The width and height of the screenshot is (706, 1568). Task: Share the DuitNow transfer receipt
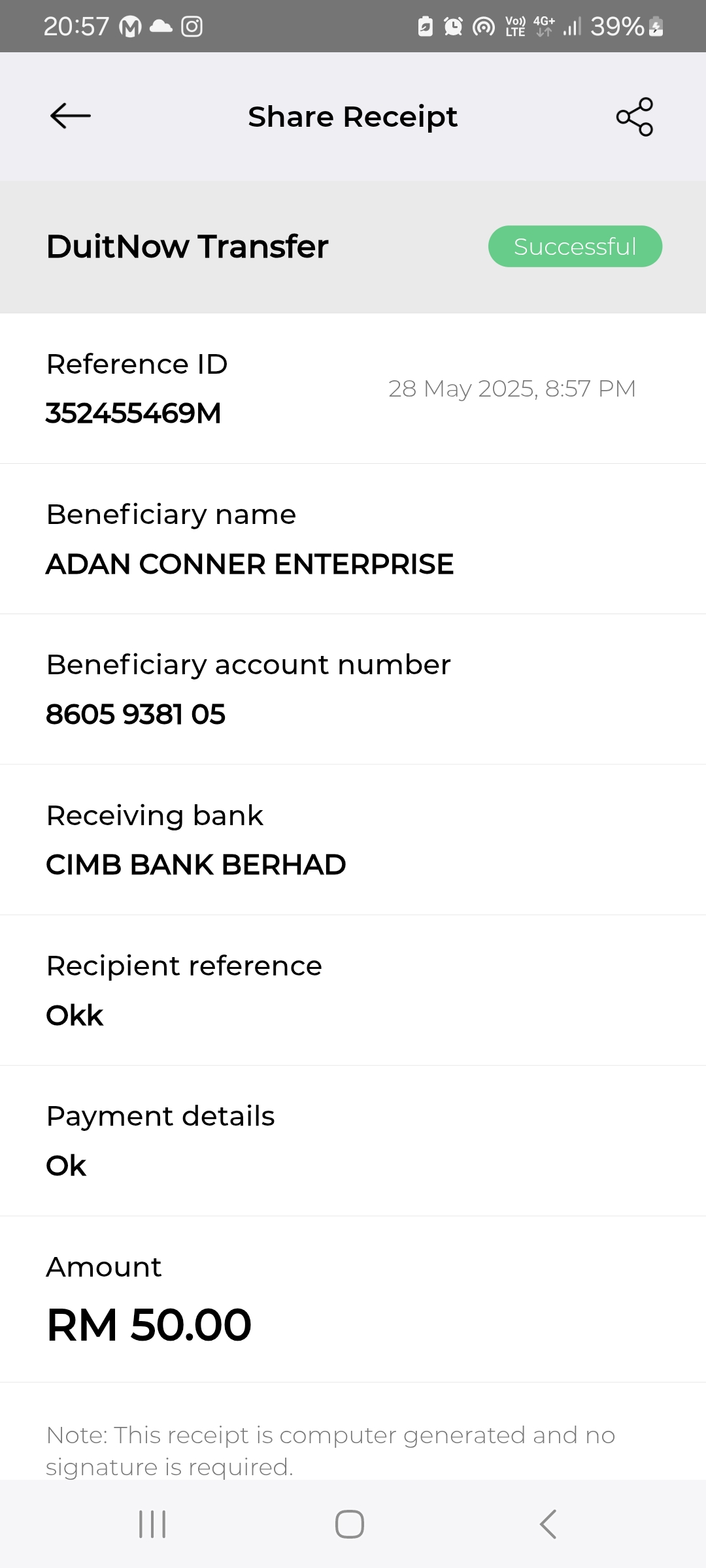click(634, 117)
